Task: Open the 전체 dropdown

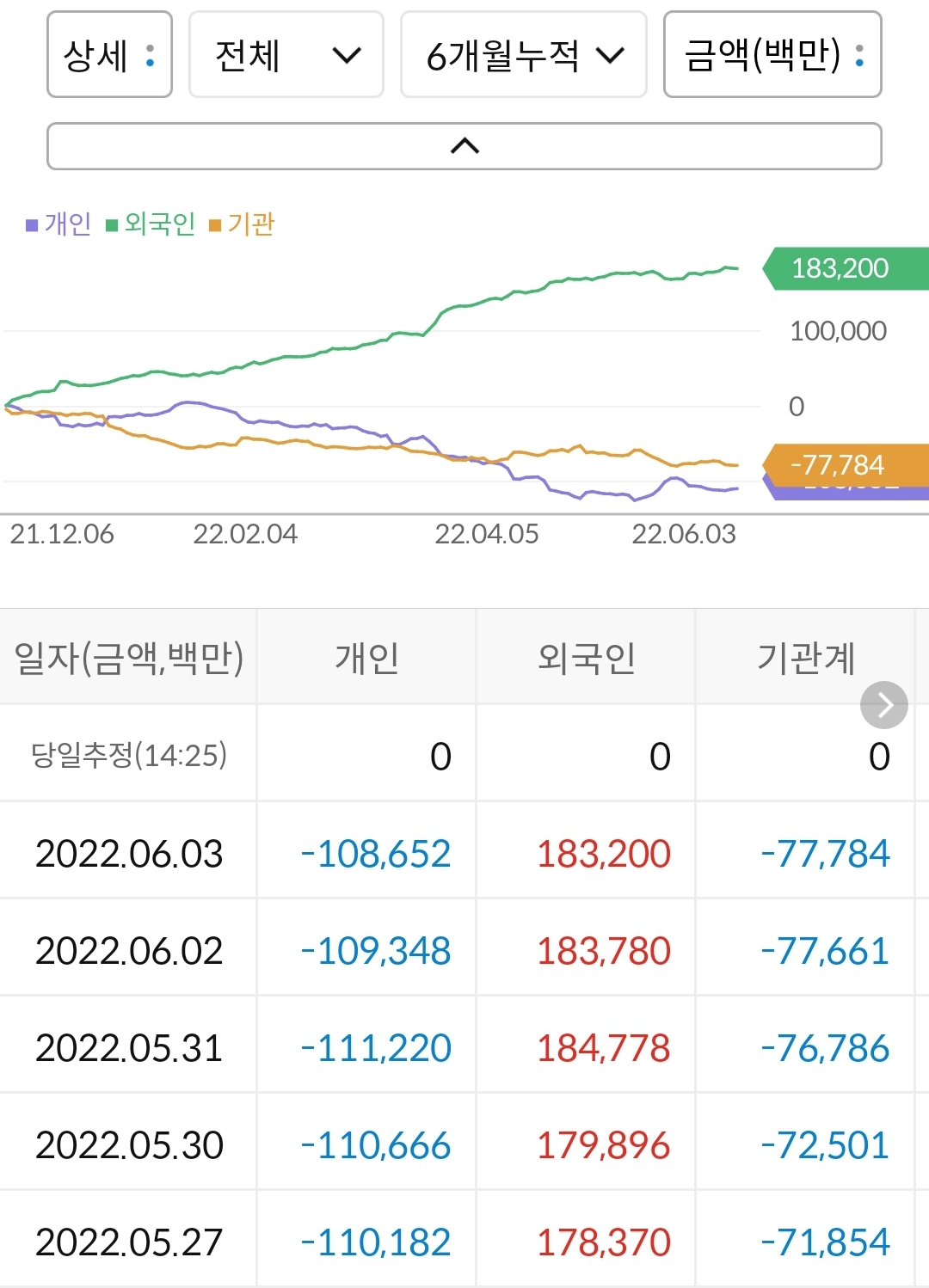Action: point(286,55)
